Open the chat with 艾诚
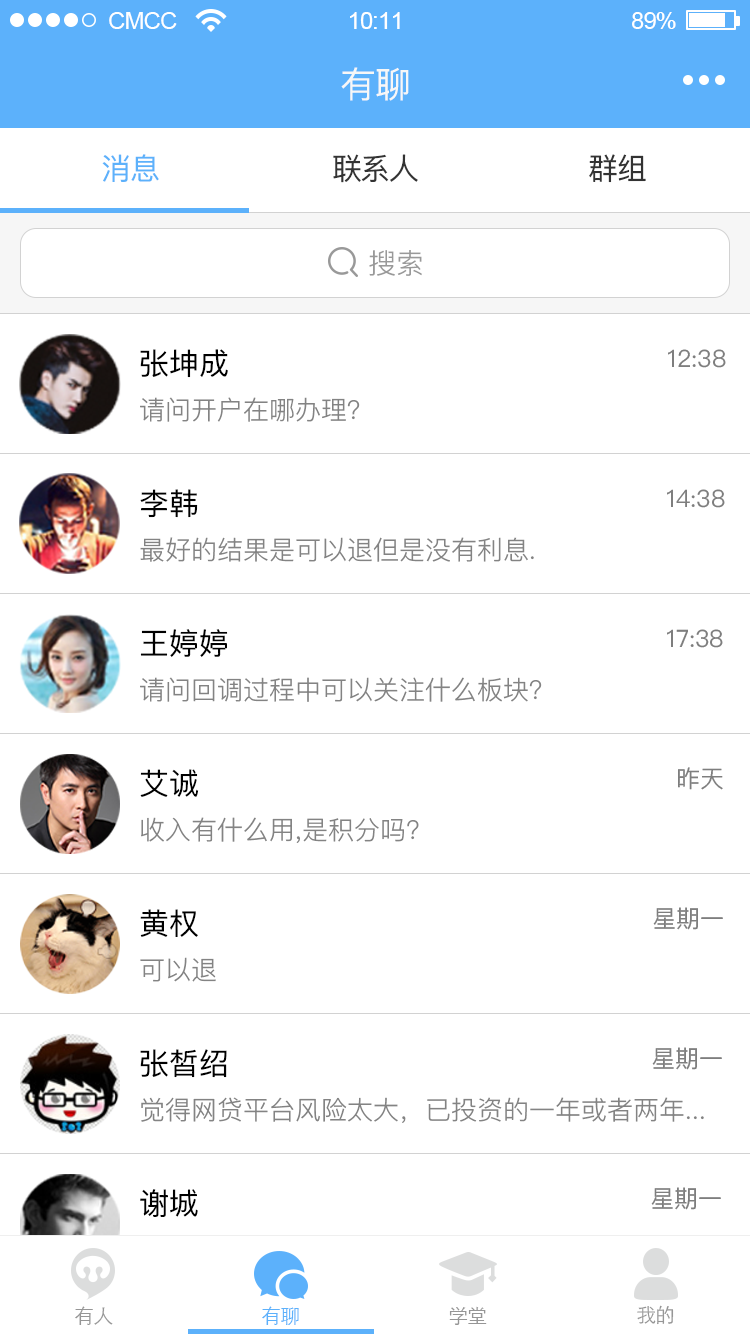The image size is (750, 1334). click(x=375, y=804)
